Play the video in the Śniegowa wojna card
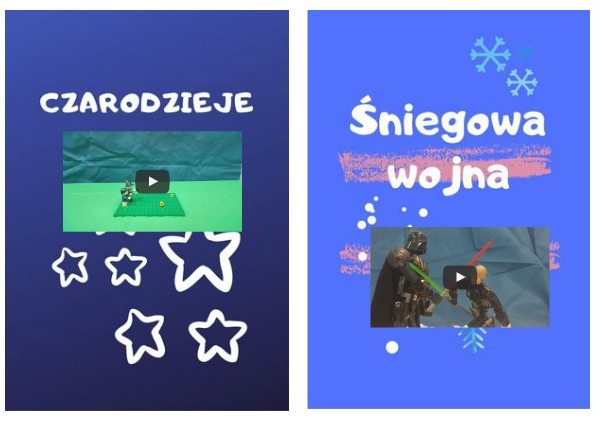 pyautogui.click(x=460, y=277)
